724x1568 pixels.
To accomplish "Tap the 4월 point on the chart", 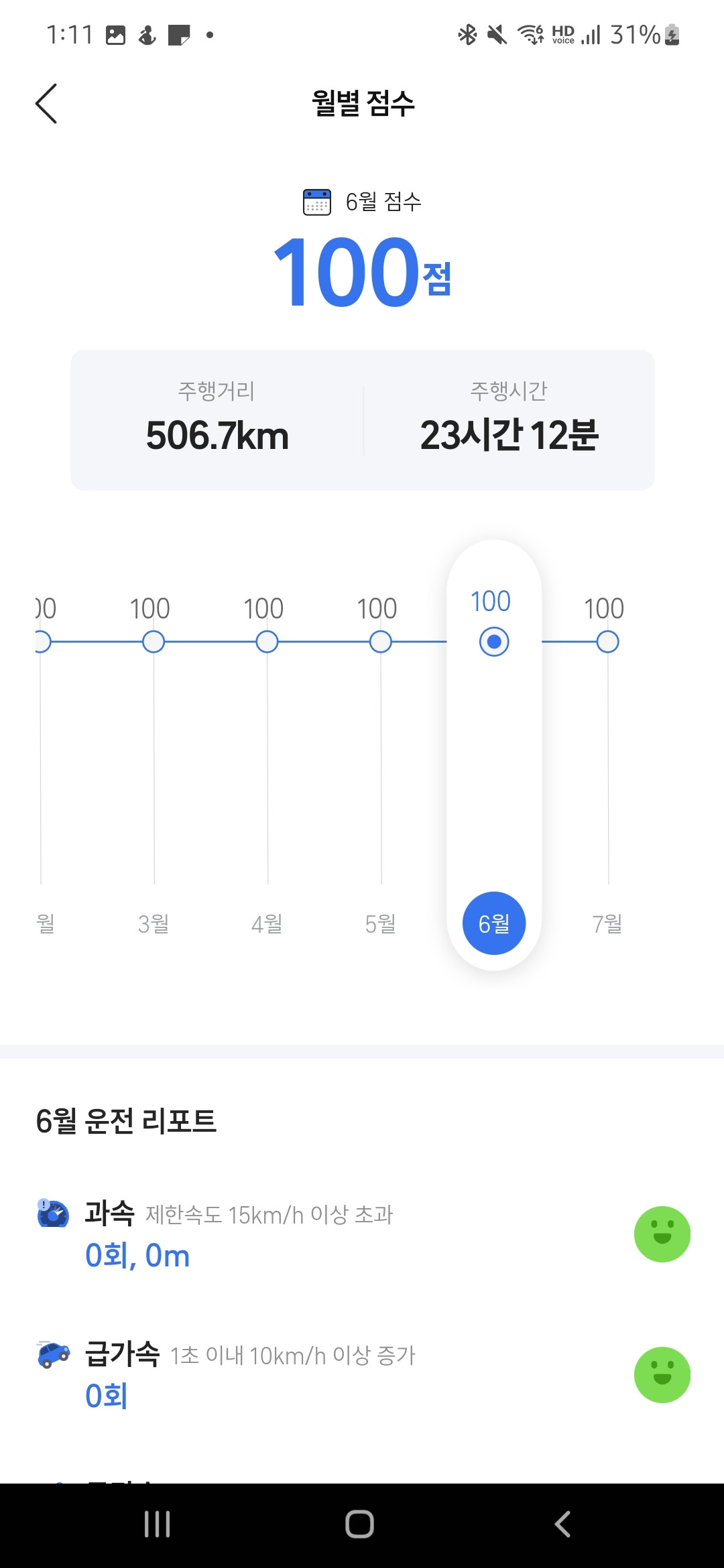I will coord(266,641).
